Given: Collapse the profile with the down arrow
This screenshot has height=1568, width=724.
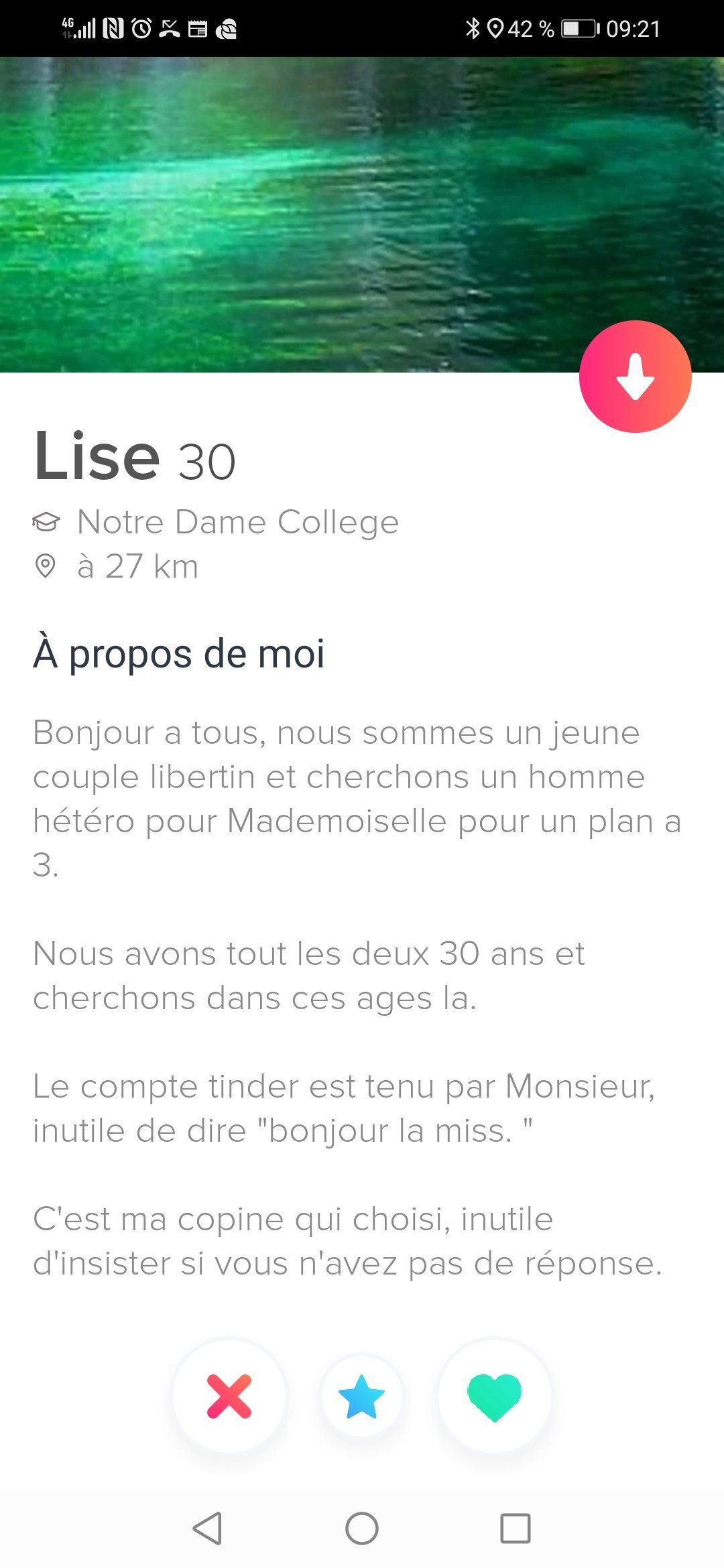Looking at the screenshot, I should click(635, 377).
